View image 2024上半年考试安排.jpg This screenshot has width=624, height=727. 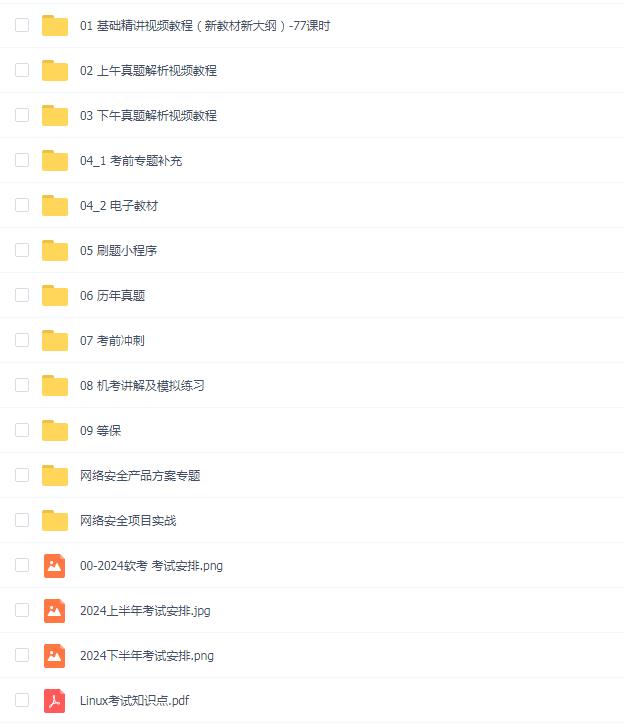tap(145, 611)
